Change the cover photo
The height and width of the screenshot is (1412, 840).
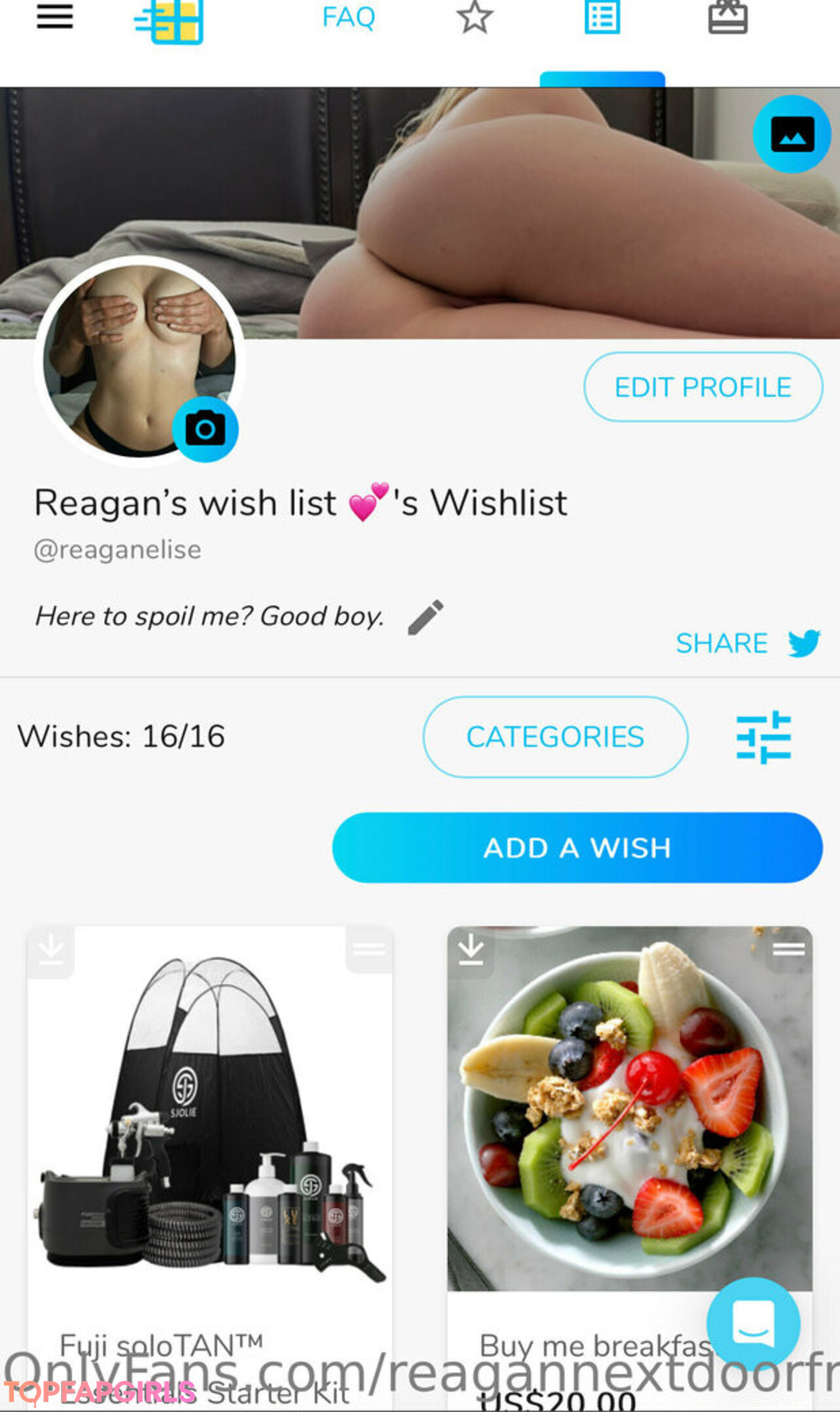792,134
